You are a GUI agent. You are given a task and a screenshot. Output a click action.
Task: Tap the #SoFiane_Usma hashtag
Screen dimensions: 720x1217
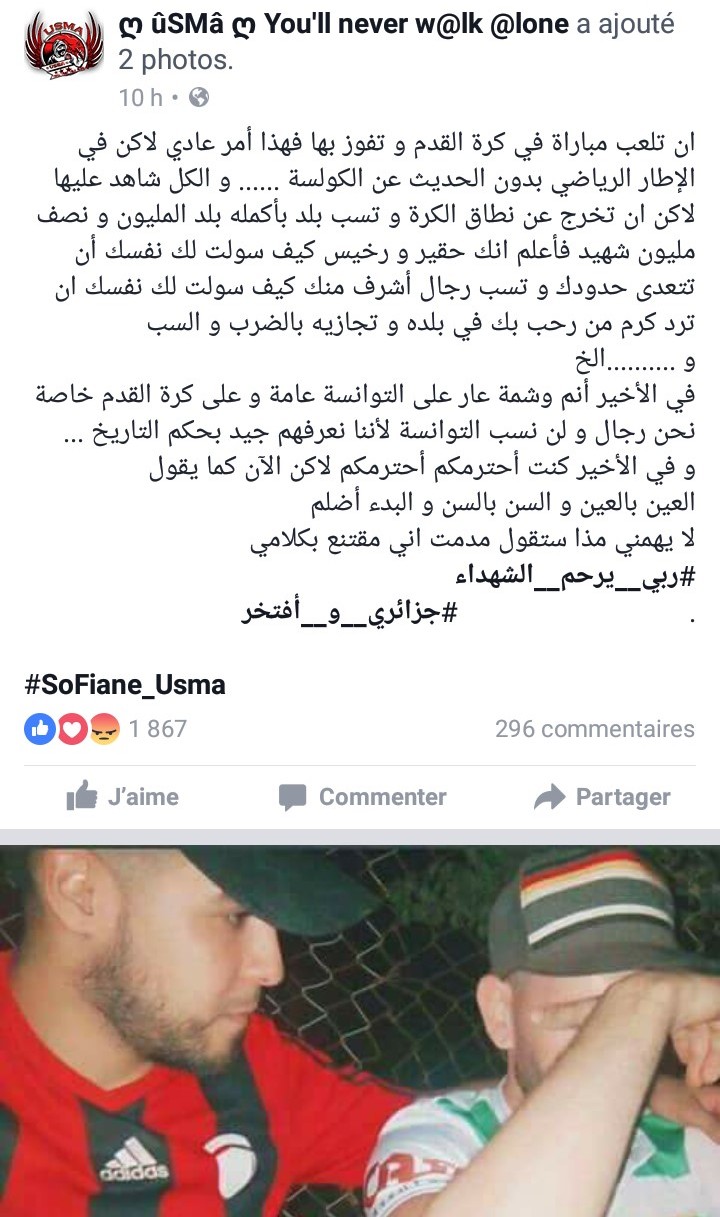[125, 685]
